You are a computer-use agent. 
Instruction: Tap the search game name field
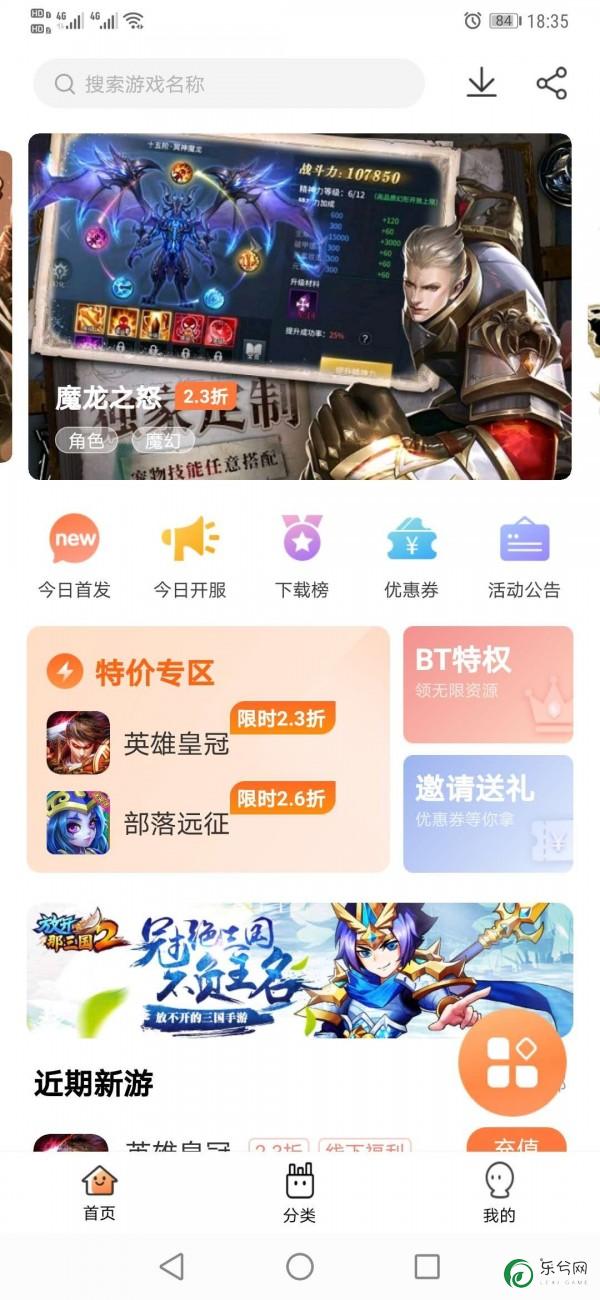tap(230, 84)
